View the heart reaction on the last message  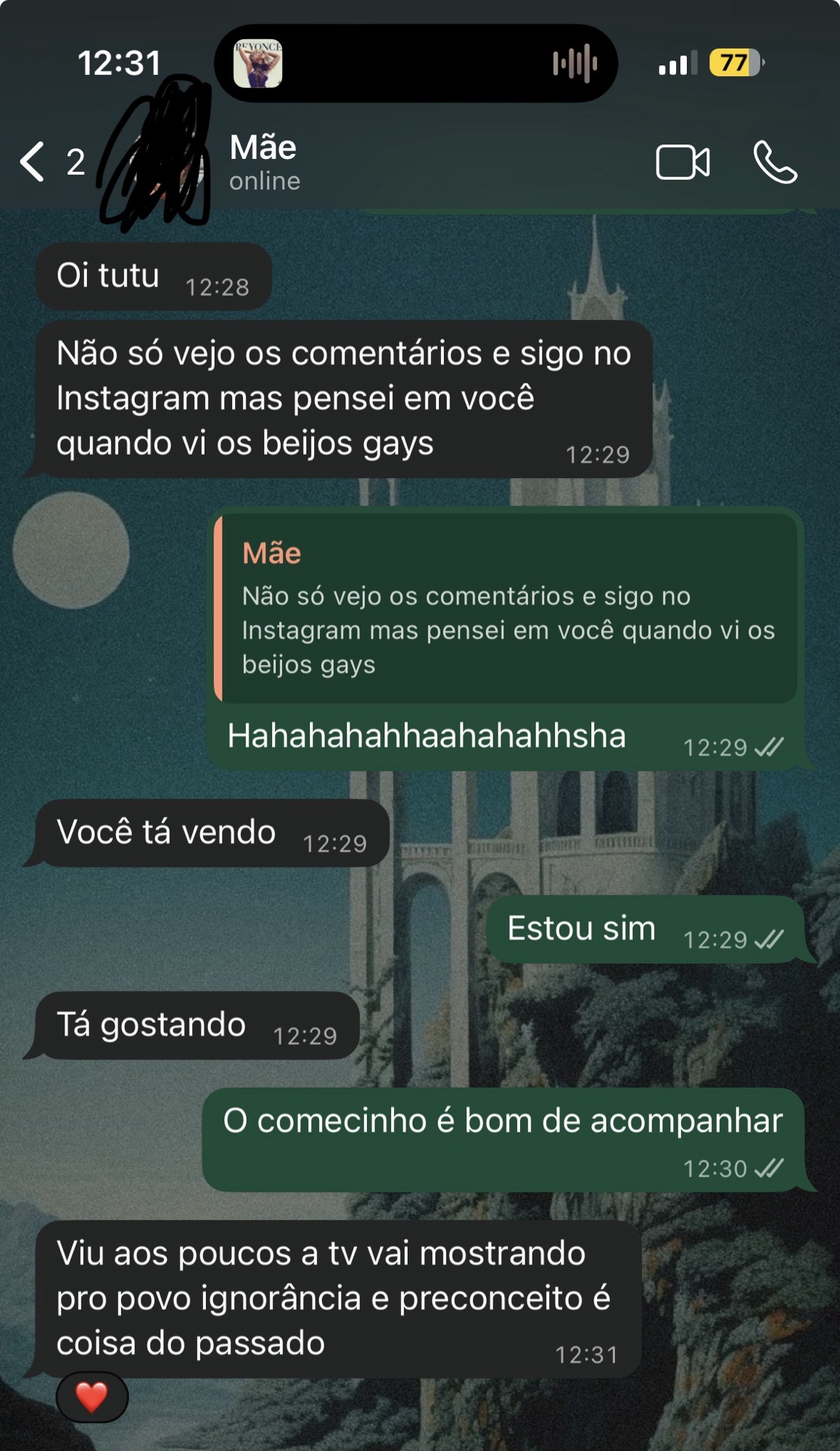tap(92, 1397)
